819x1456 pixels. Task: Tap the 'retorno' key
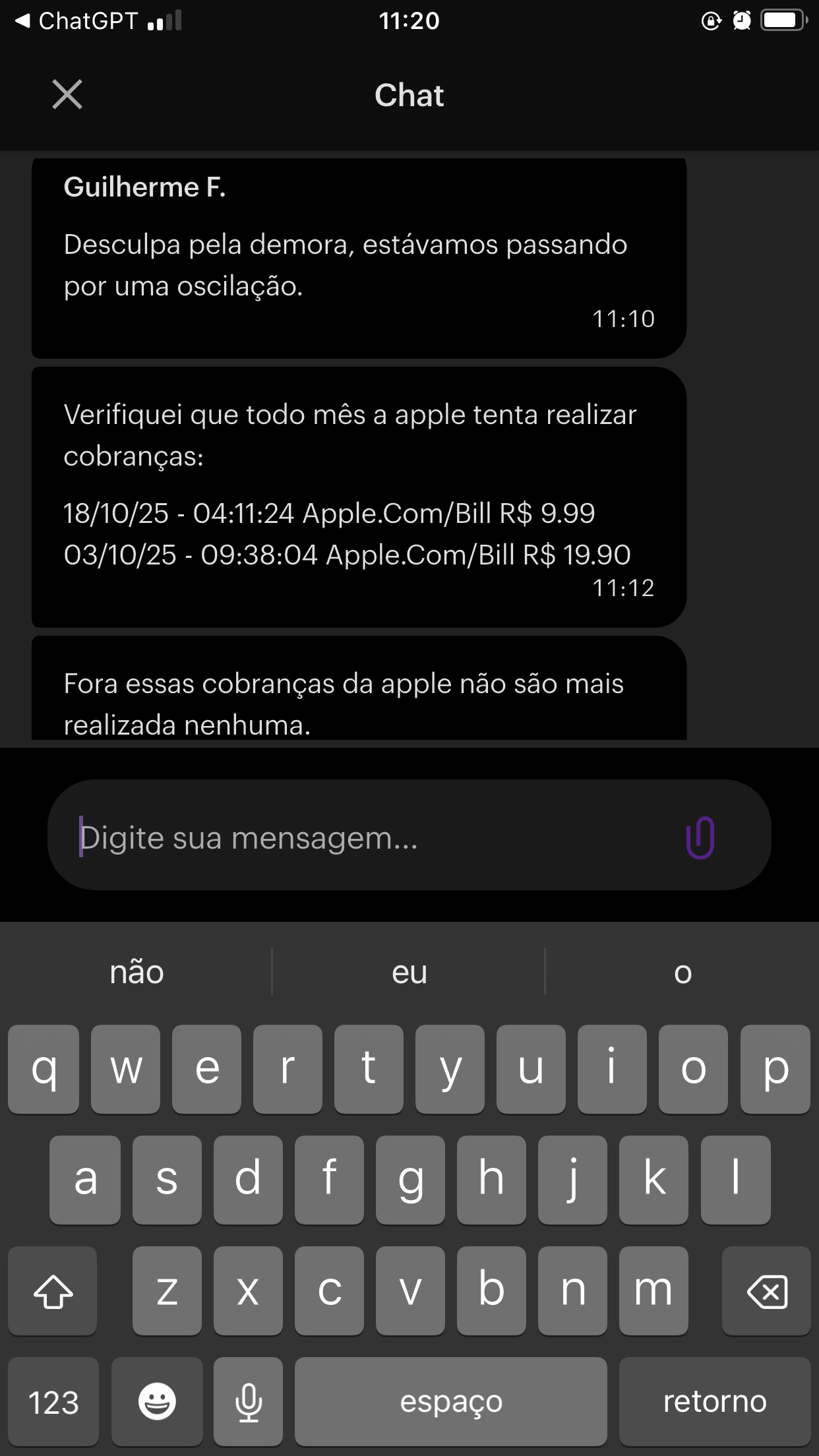click(714, 1401)
